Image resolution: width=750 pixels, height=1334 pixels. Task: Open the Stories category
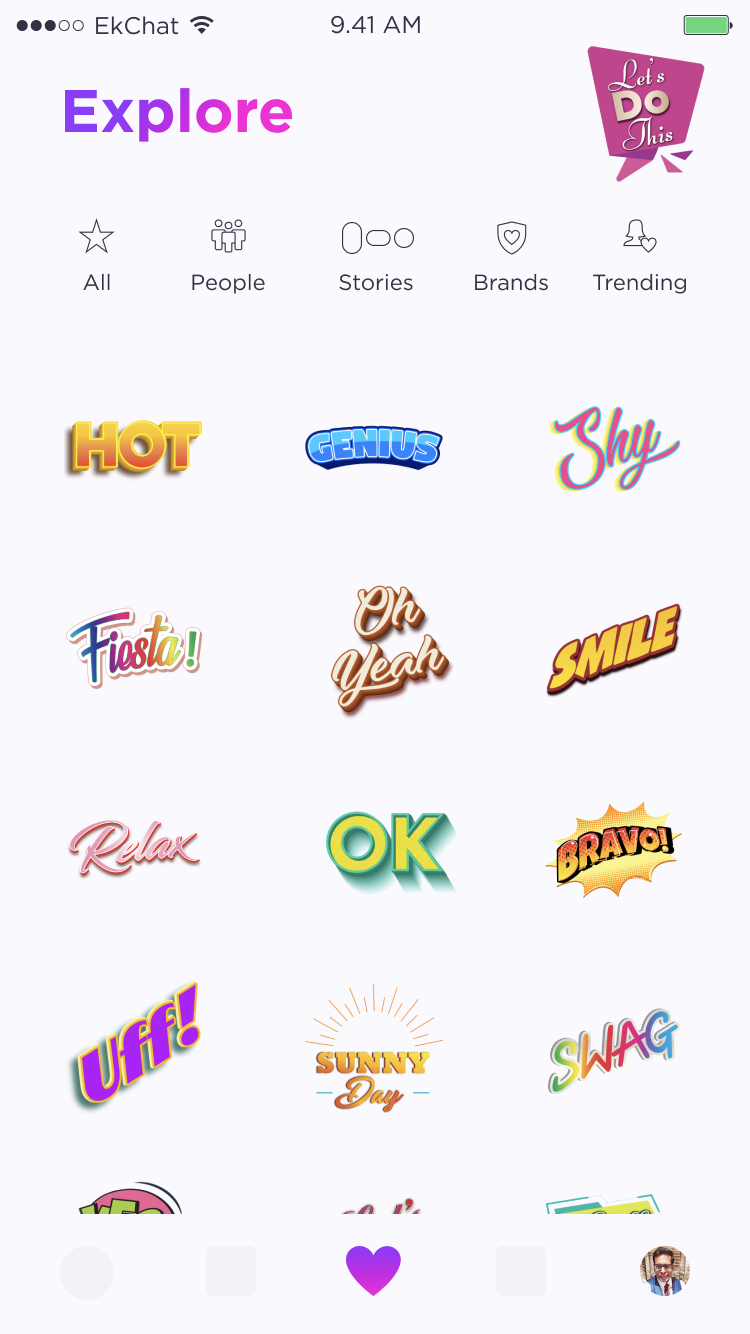click(x=376, y=256)
